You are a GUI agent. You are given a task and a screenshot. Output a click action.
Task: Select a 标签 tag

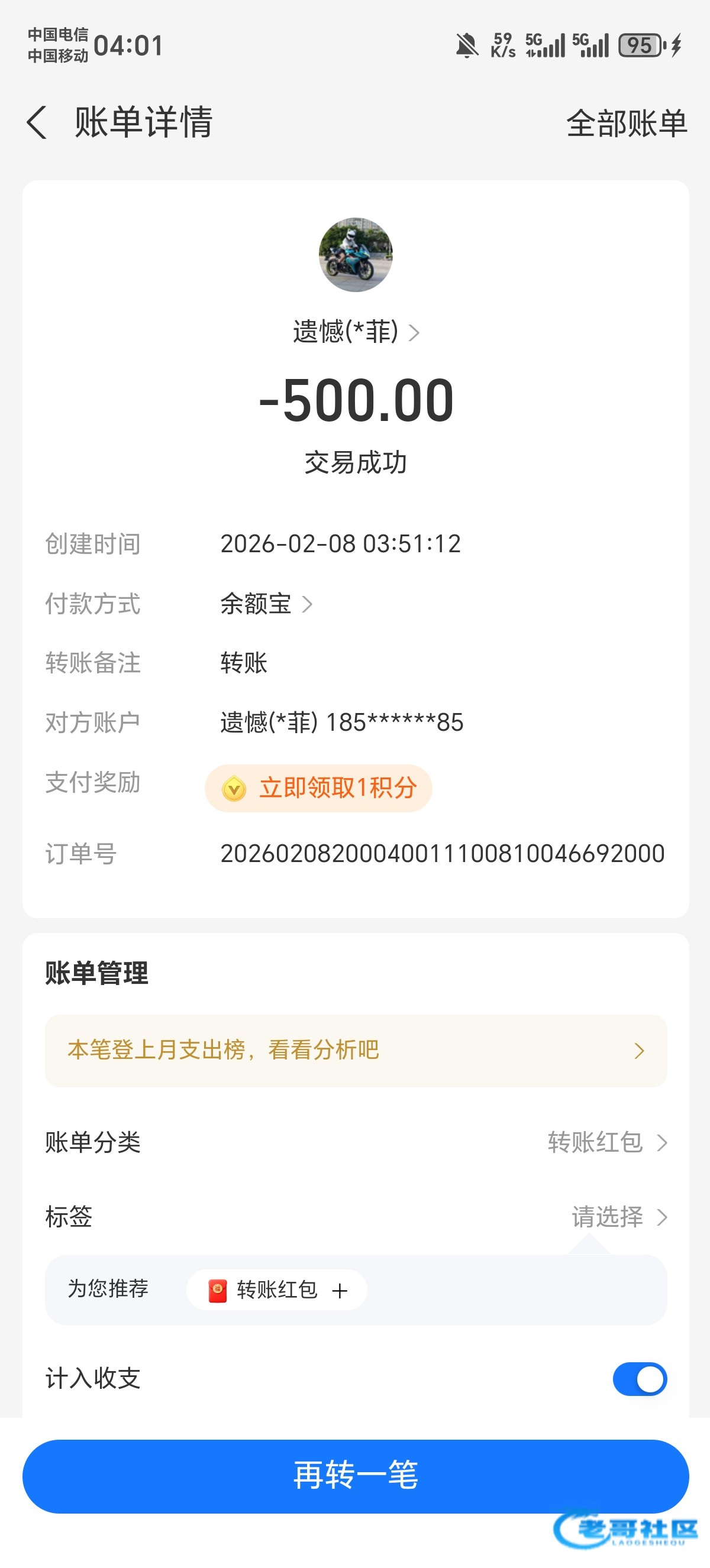click(618, 1217)
